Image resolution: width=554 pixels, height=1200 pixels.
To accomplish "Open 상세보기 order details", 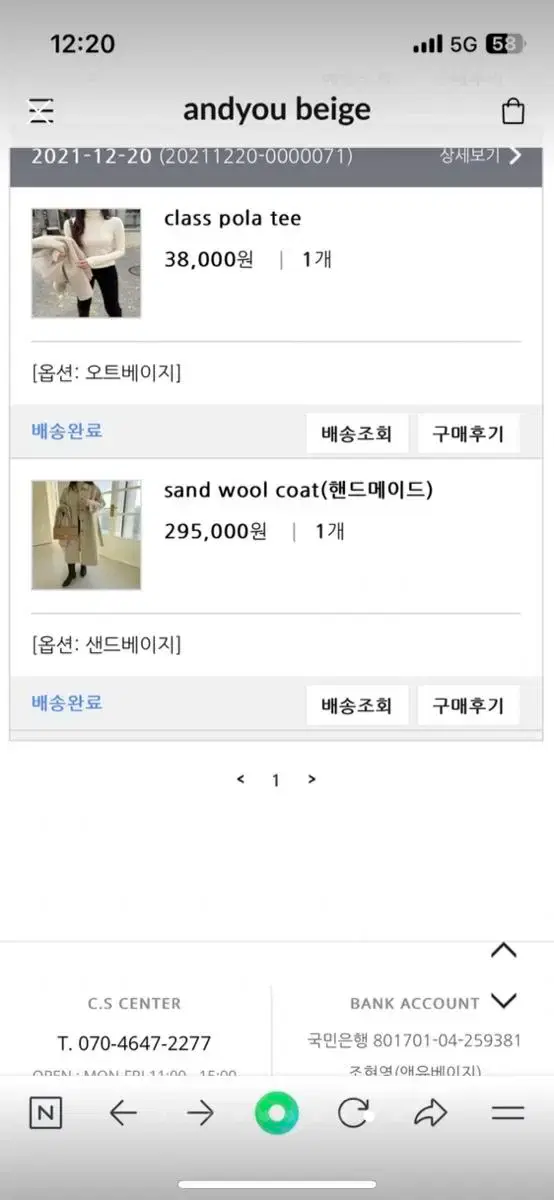I will (481, 155).
